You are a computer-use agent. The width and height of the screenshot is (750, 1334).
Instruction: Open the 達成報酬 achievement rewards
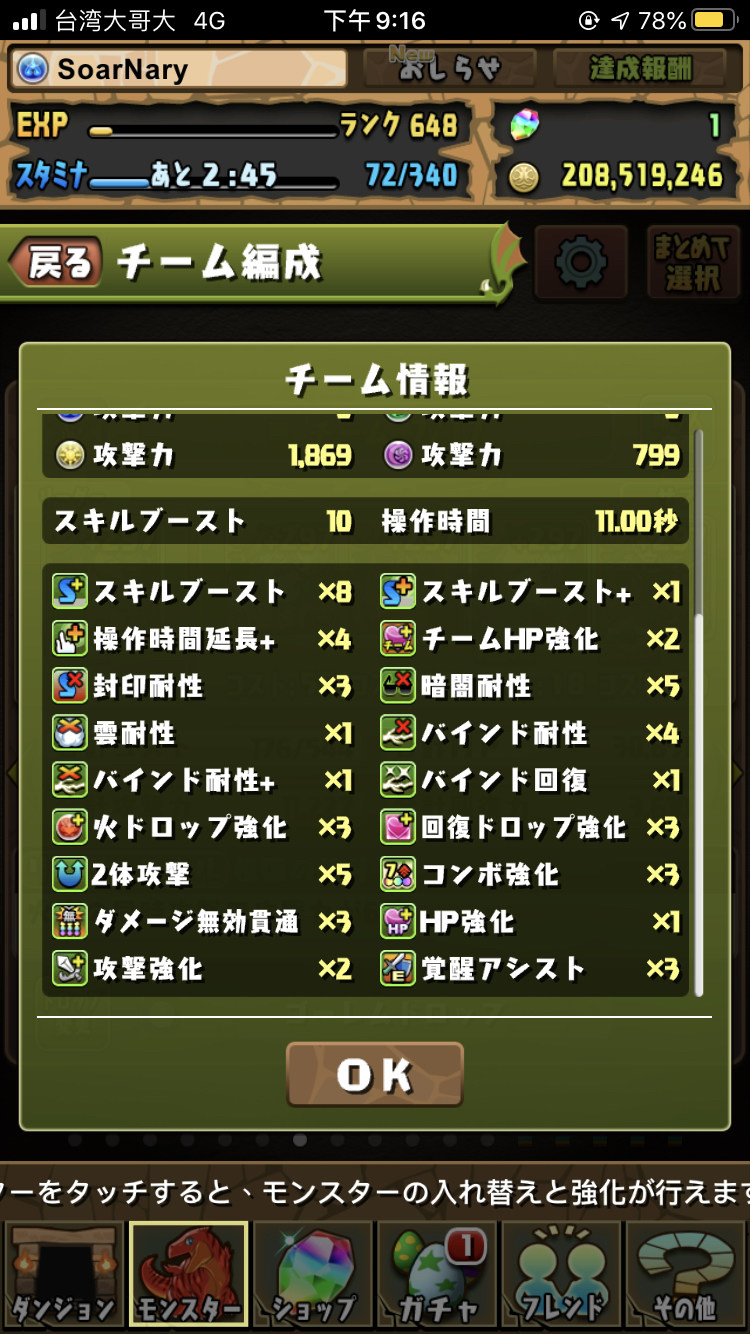coord(642,67)
